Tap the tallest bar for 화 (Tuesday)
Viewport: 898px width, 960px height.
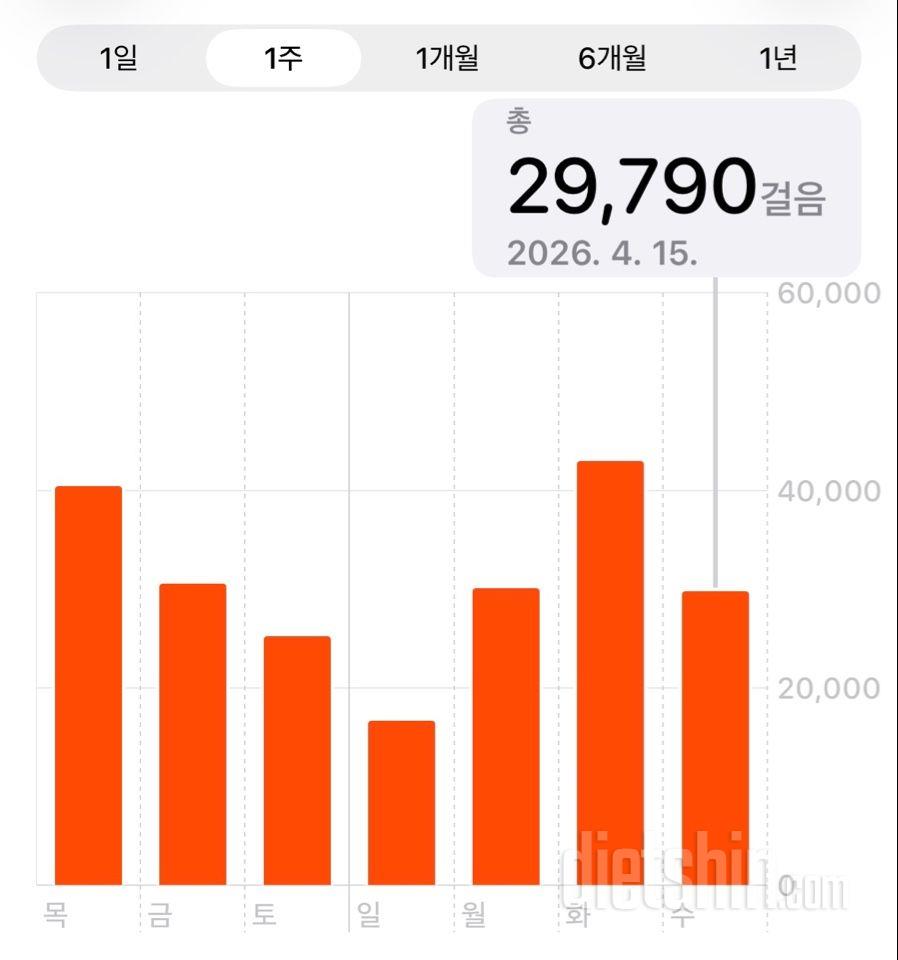610,670
